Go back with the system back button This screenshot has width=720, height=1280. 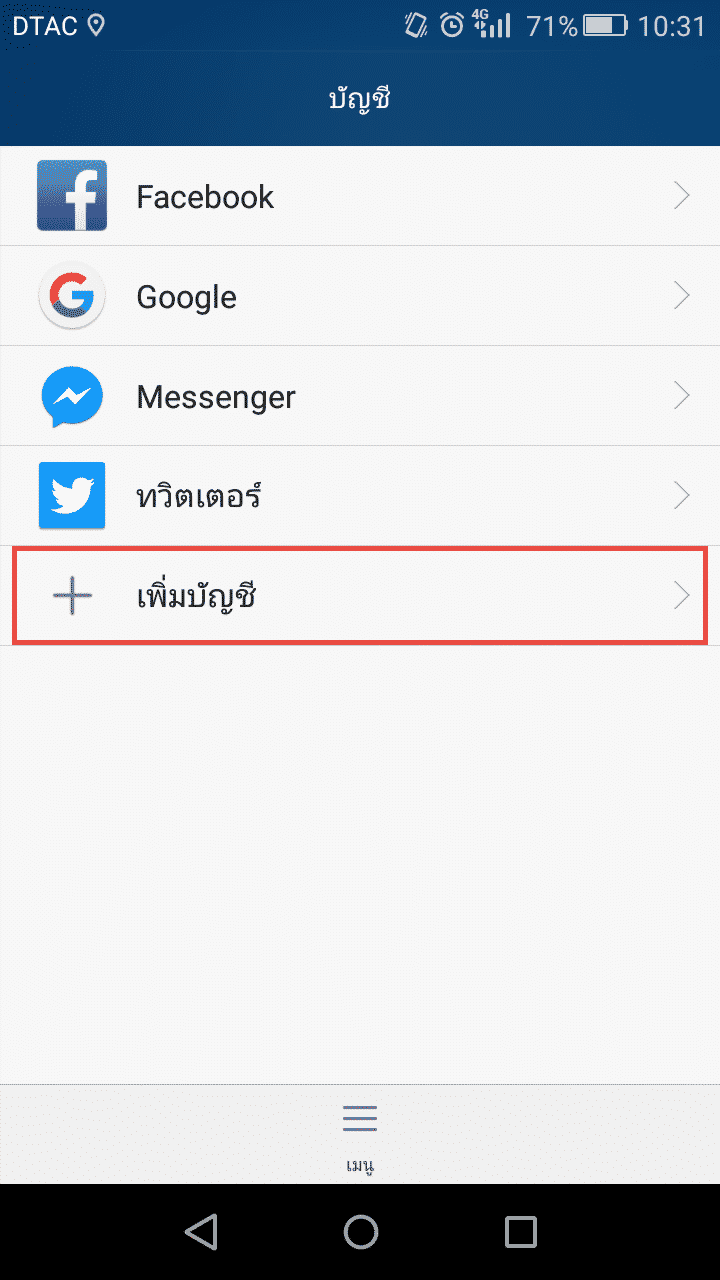[x=201, y=1232]
